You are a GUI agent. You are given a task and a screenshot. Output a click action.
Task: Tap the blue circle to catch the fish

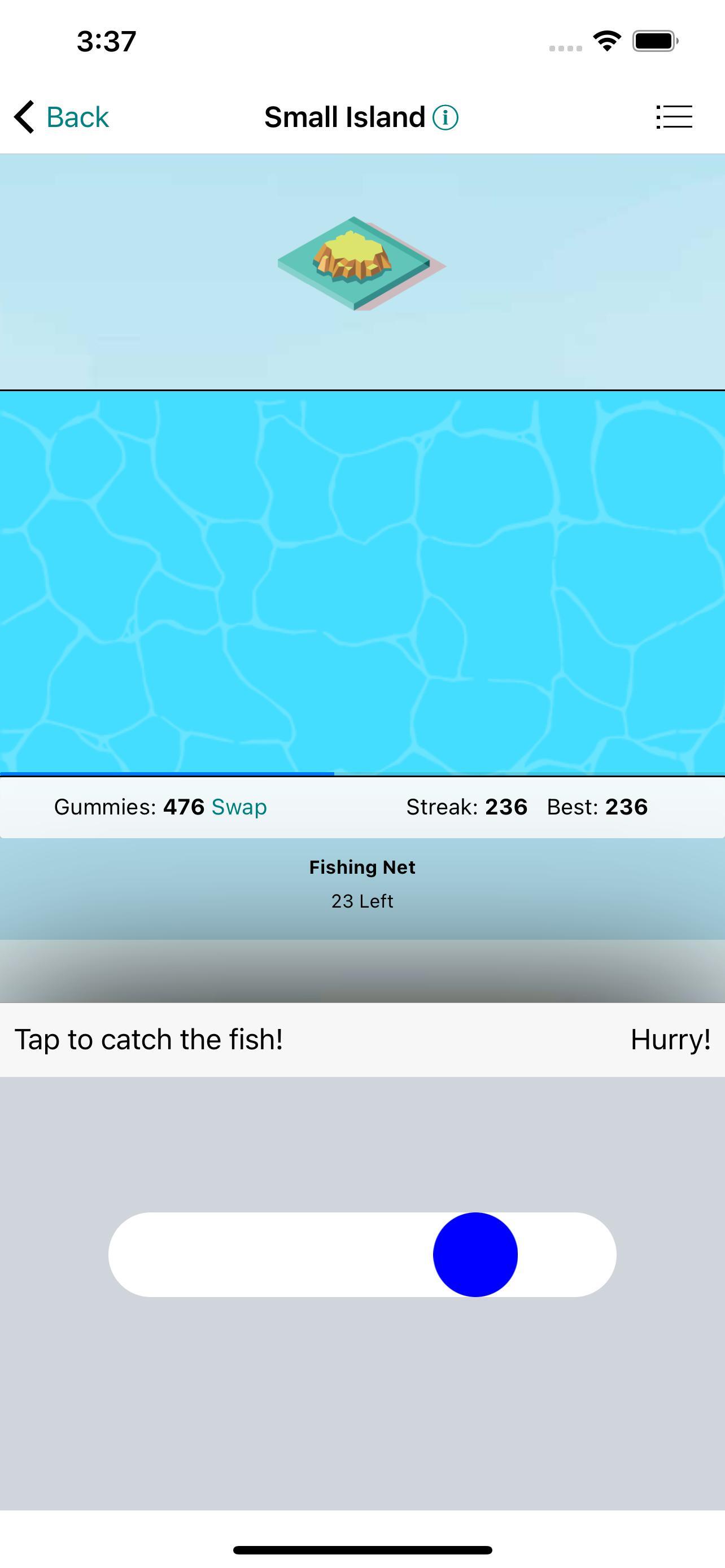(x=475, y=1255)
